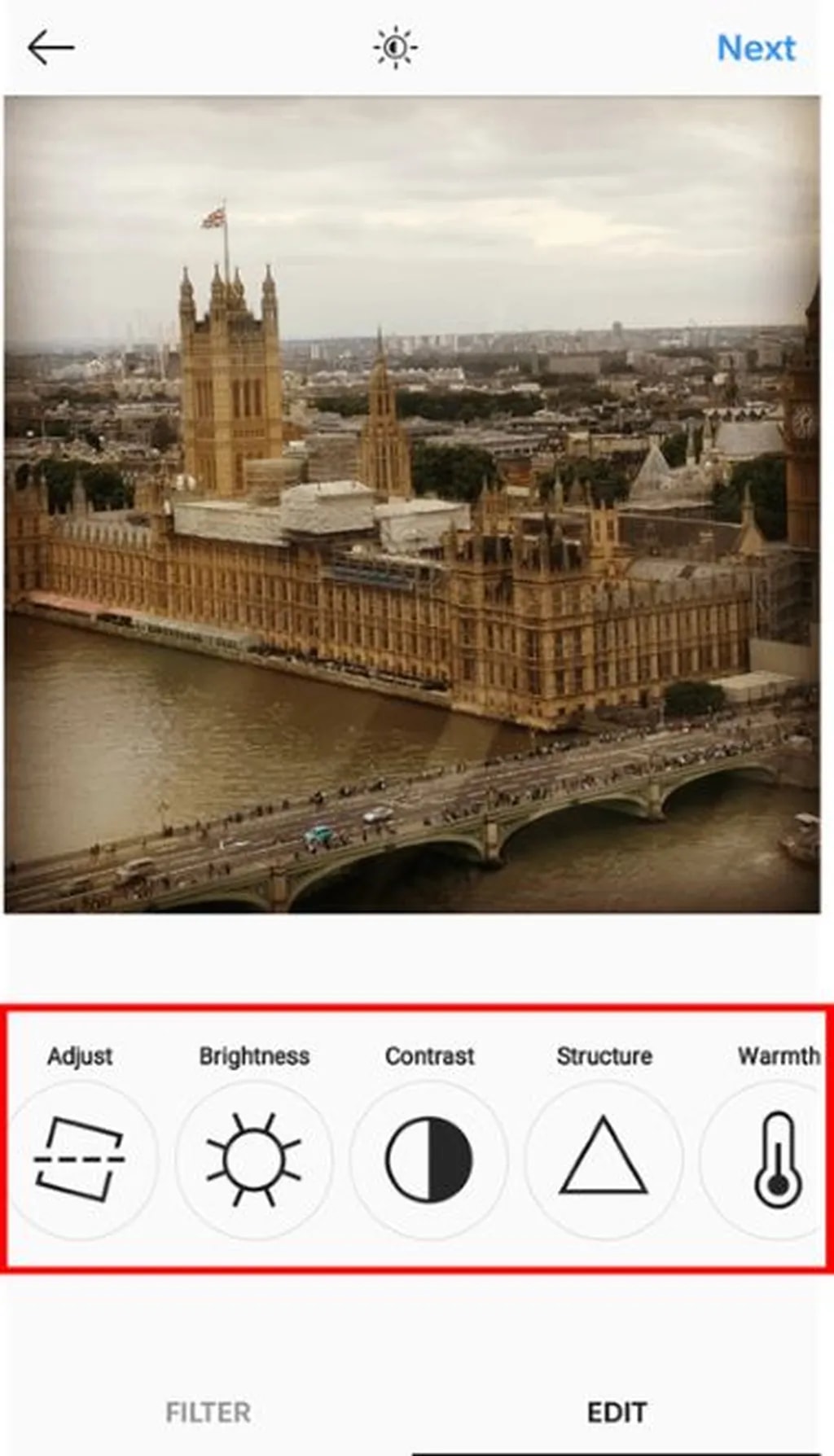The image size is (834, 1456).
Task: Switch to the Filter tab
Action: [208, 1412]
